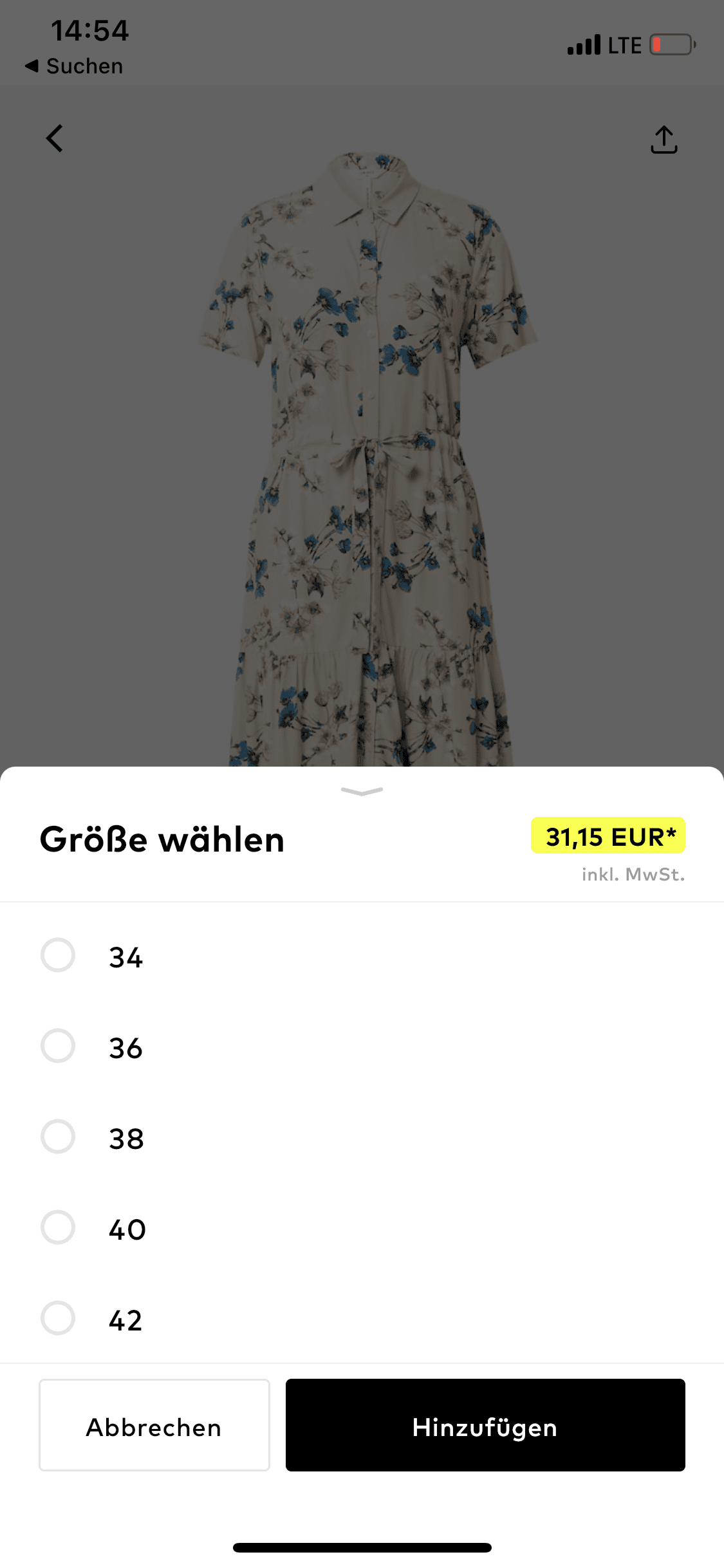Add item with the Hinzufügen button

pyautogui.click(x=485, y=1425)
